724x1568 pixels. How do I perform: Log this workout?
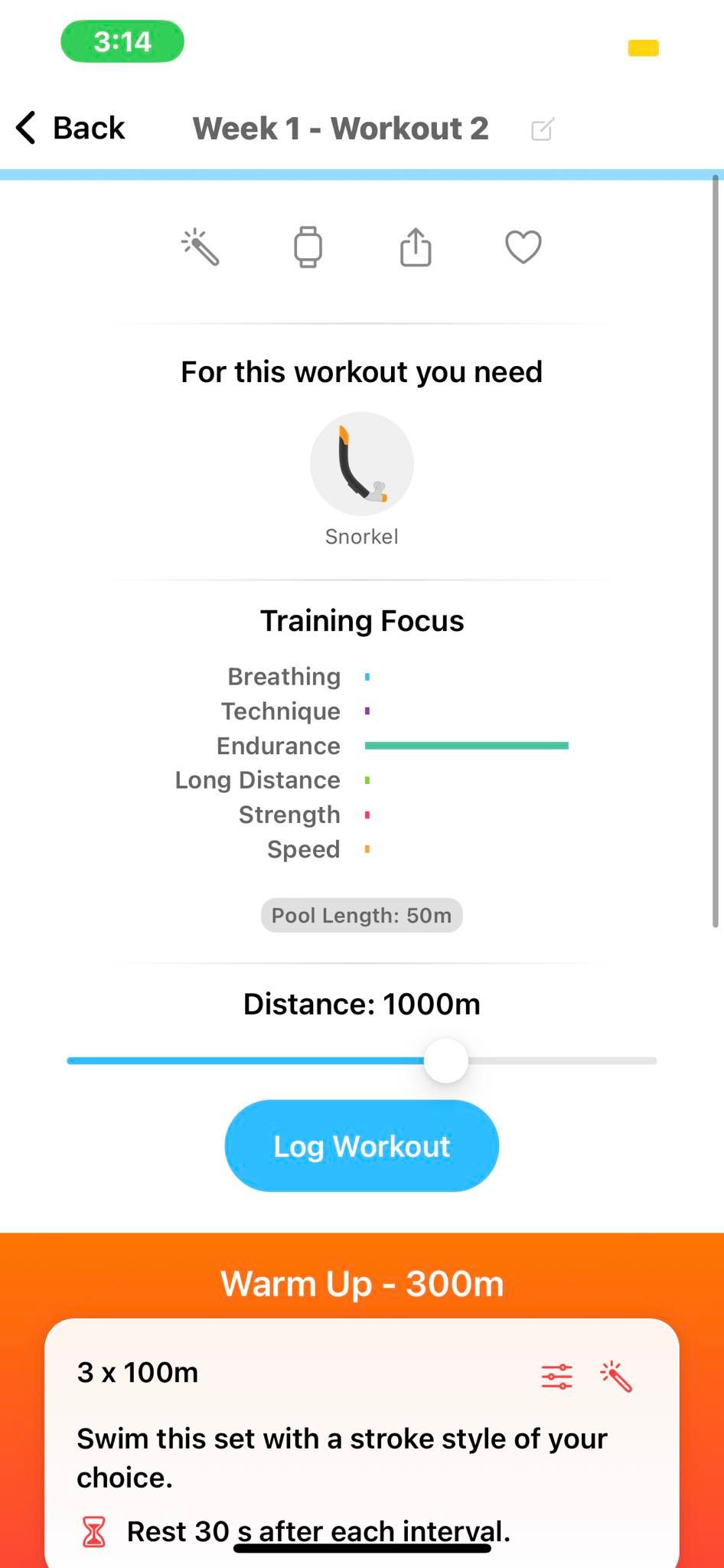pos(362,1146)
